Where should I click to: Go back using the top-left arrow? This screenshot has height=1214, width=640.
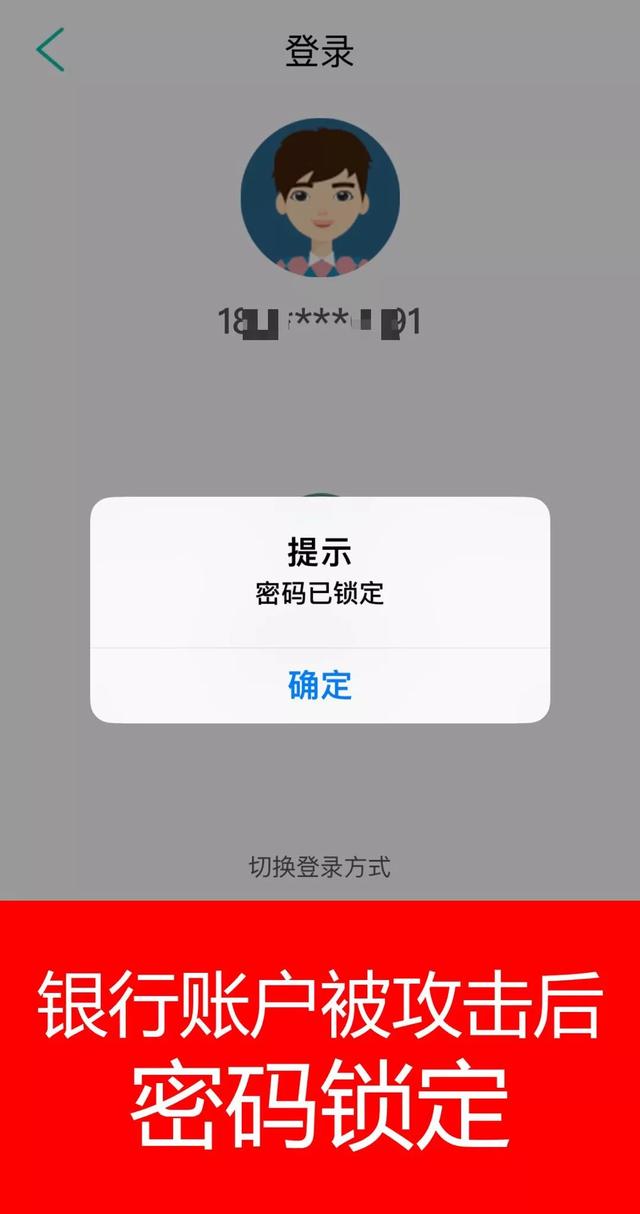pyautogui.click(x=50, y=50)
